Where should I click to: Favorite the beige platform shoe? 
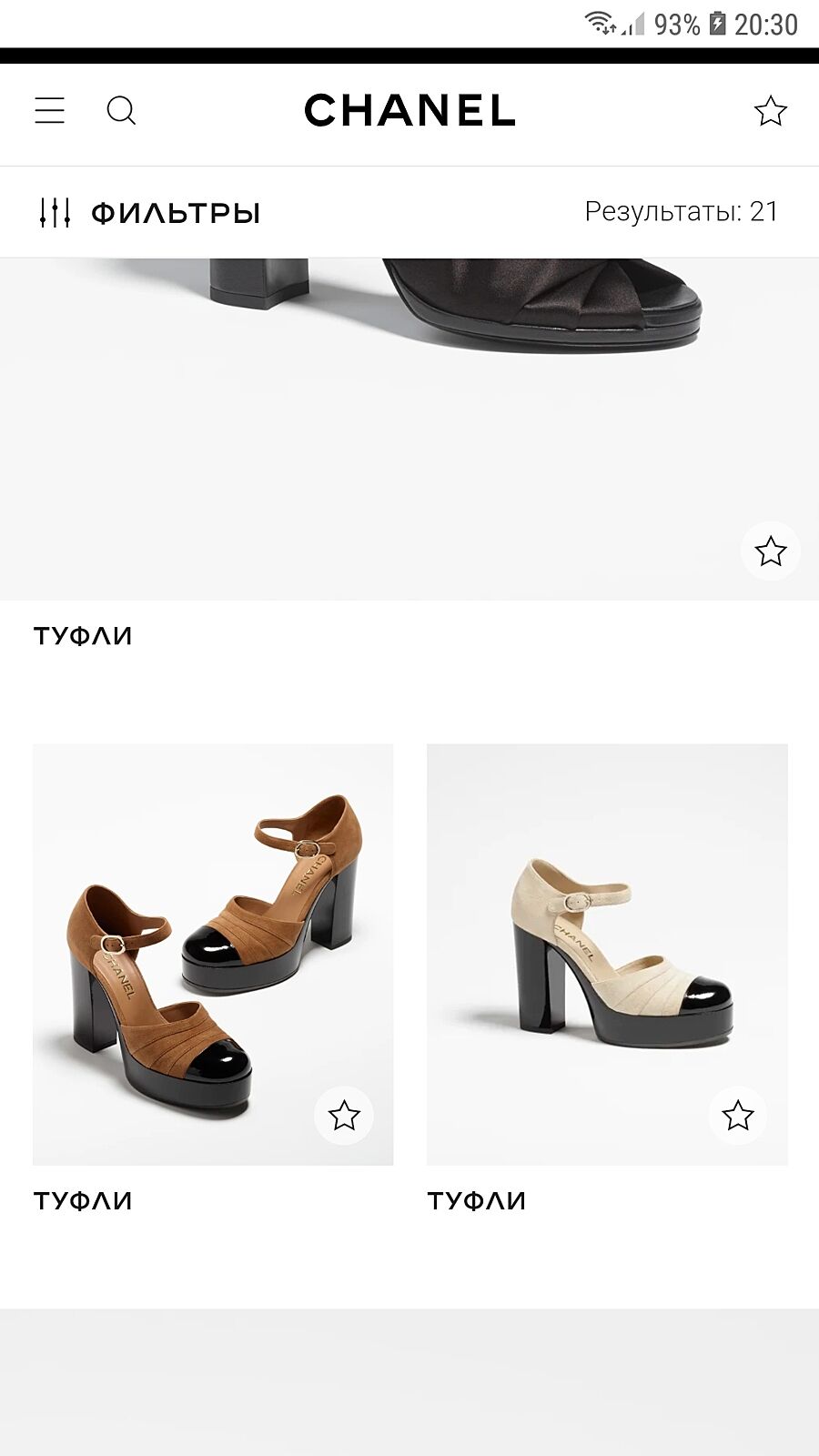pyautogui.click(x=738, y=1115)
